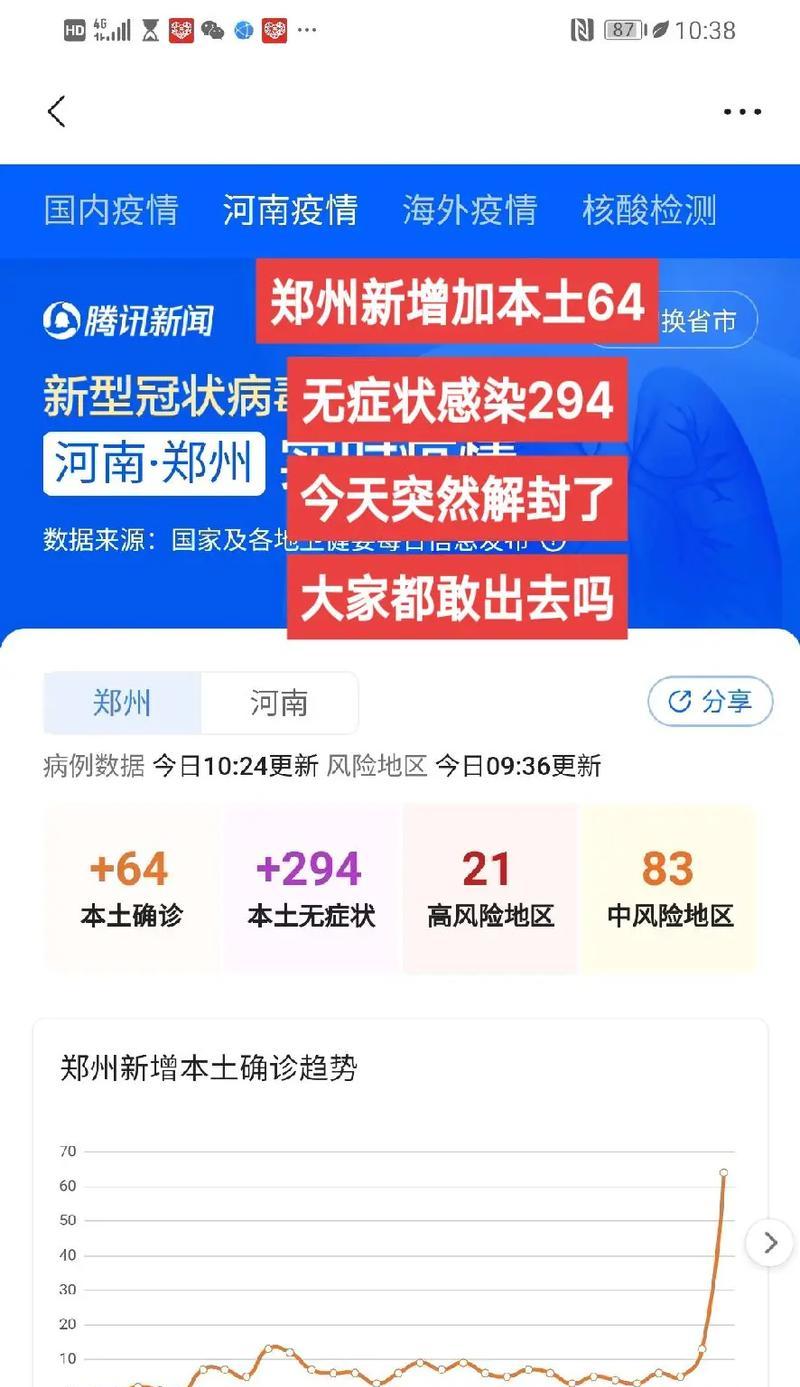
Task: Open the 海外疫情 tab
Action: click(470, 211)
